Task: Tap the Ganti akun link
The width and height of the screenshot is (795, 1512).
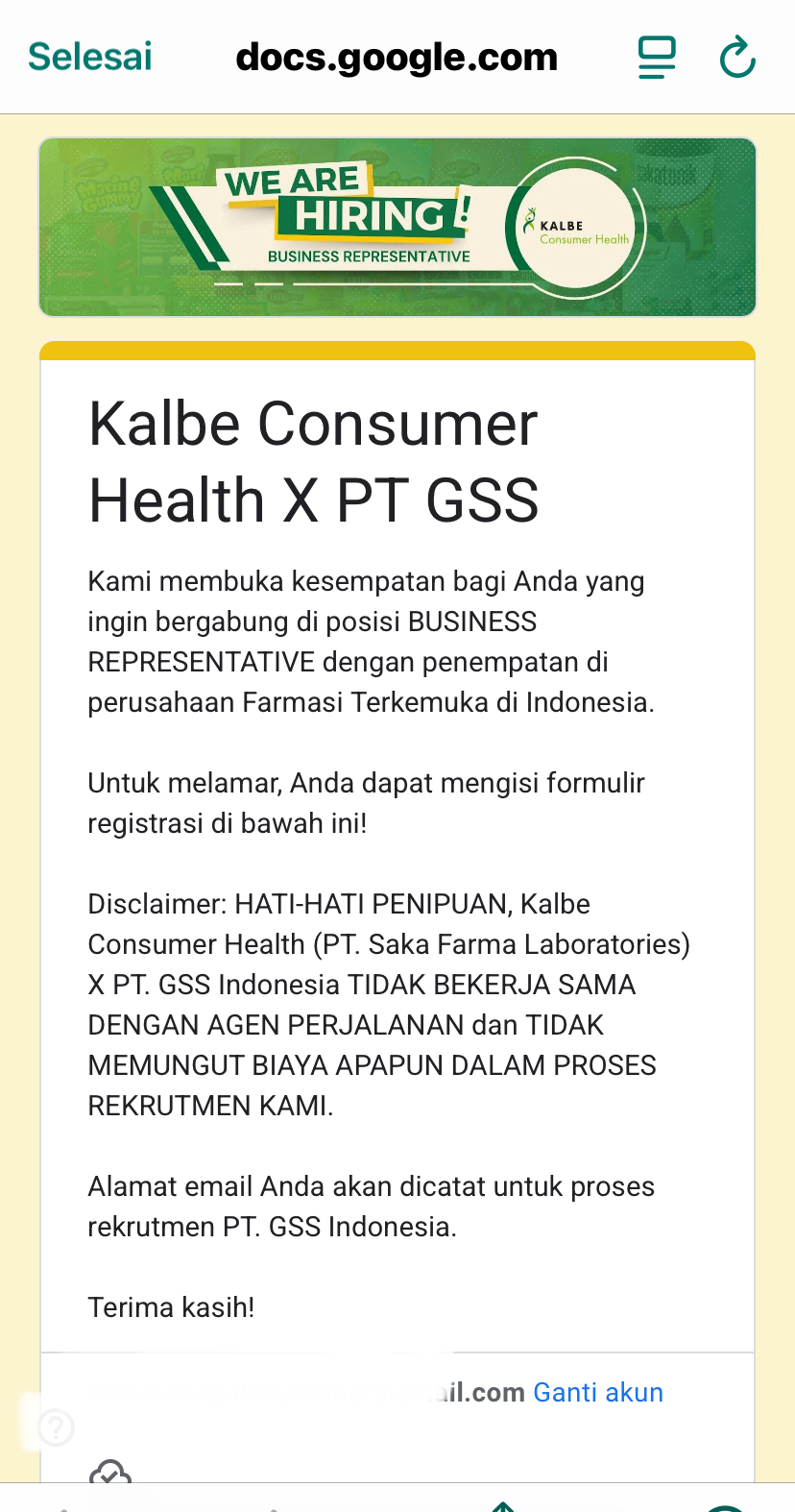Action: [x=598, y=1392]
